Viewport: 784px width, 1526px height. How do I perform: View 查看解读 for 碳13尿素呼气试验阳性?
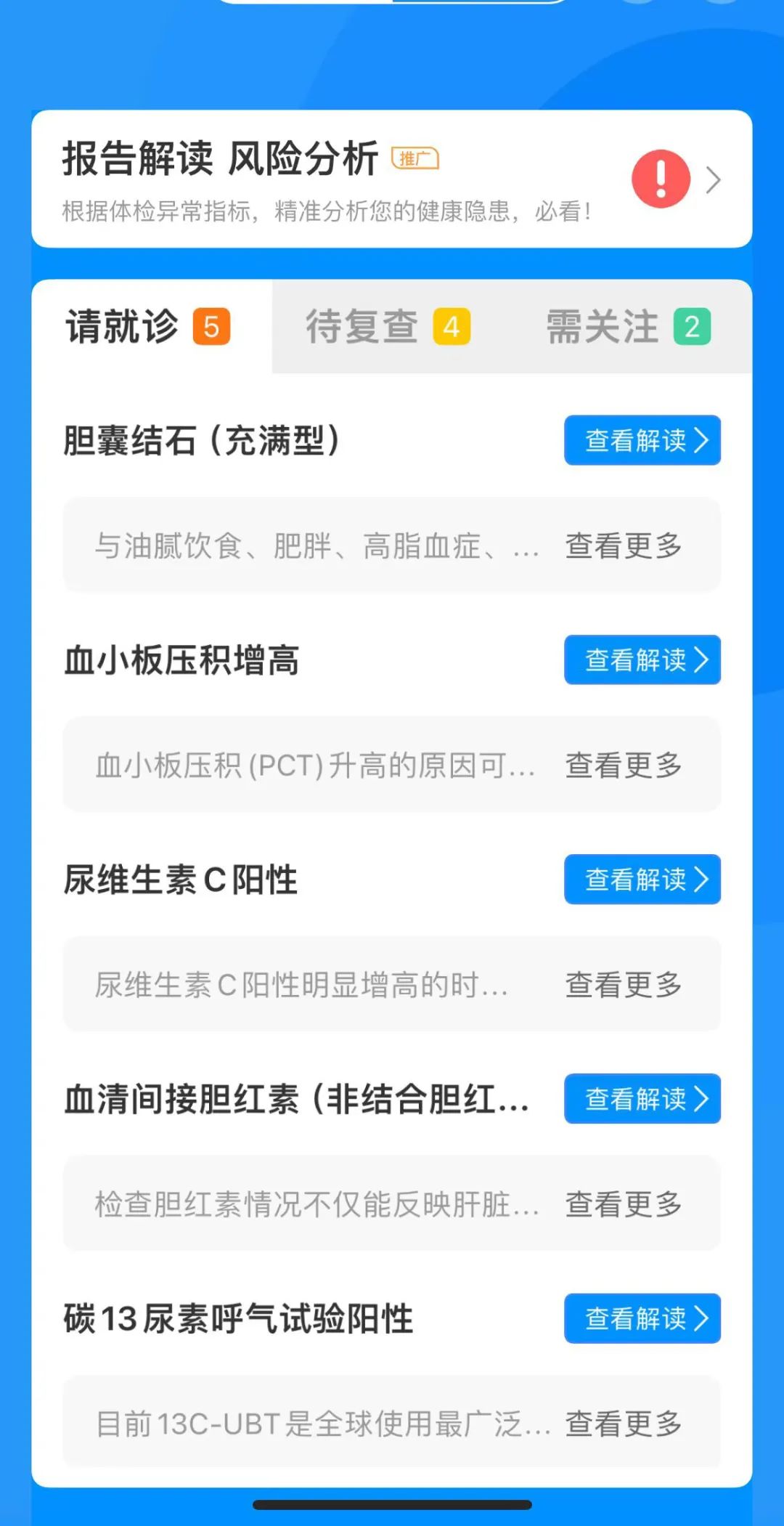[x=642, y=1318]
